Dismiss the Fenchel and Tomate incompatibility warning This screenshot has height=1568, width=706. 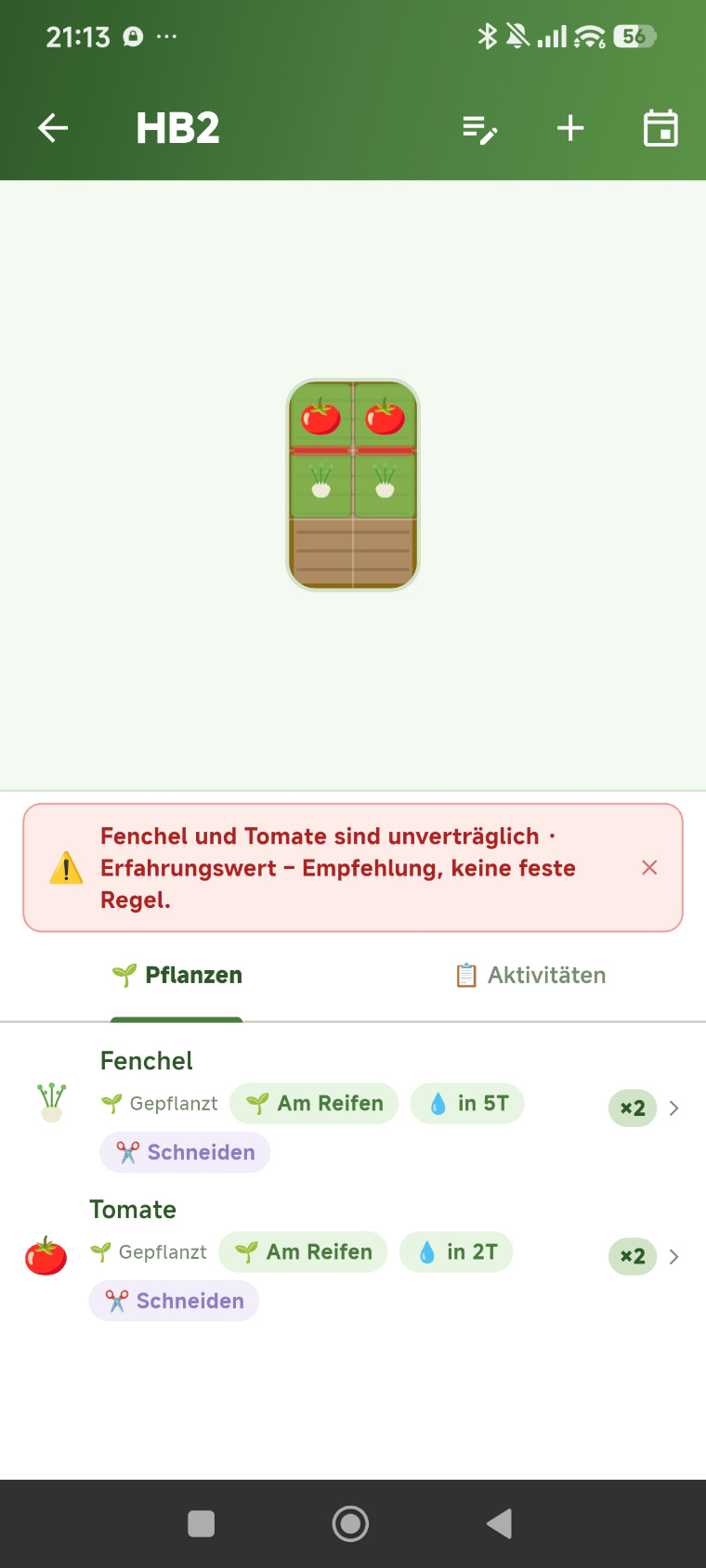(649, 867)
